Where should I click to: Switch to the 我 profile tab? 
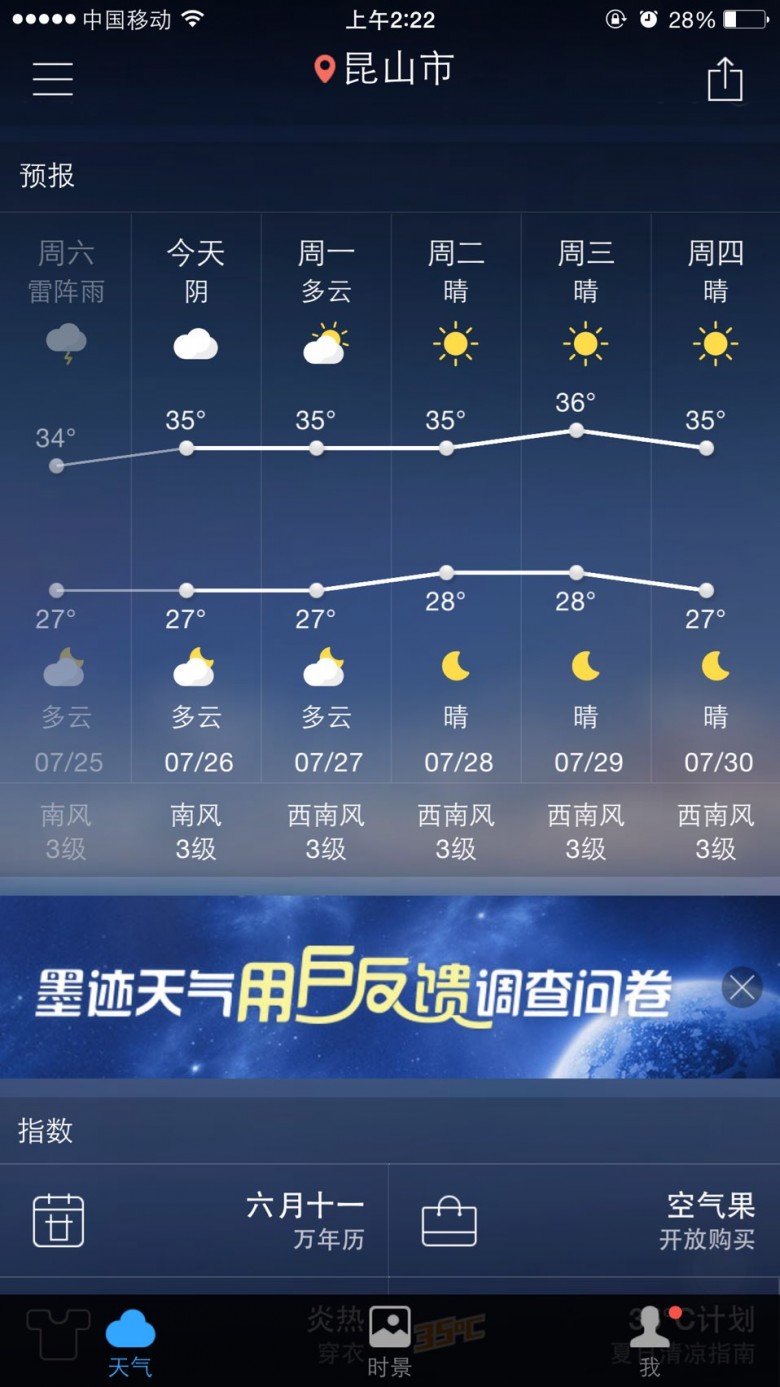(650, 1343)
